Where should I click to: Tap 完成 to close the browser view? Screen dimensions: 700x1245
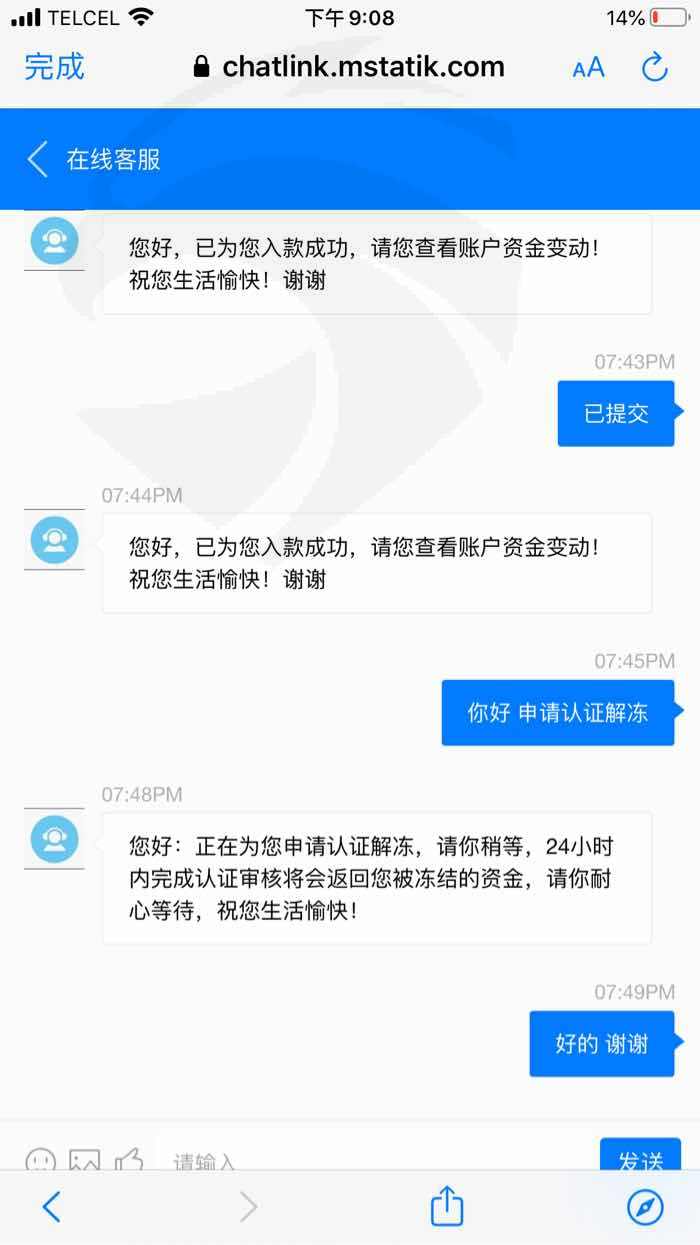pos(54,67)
